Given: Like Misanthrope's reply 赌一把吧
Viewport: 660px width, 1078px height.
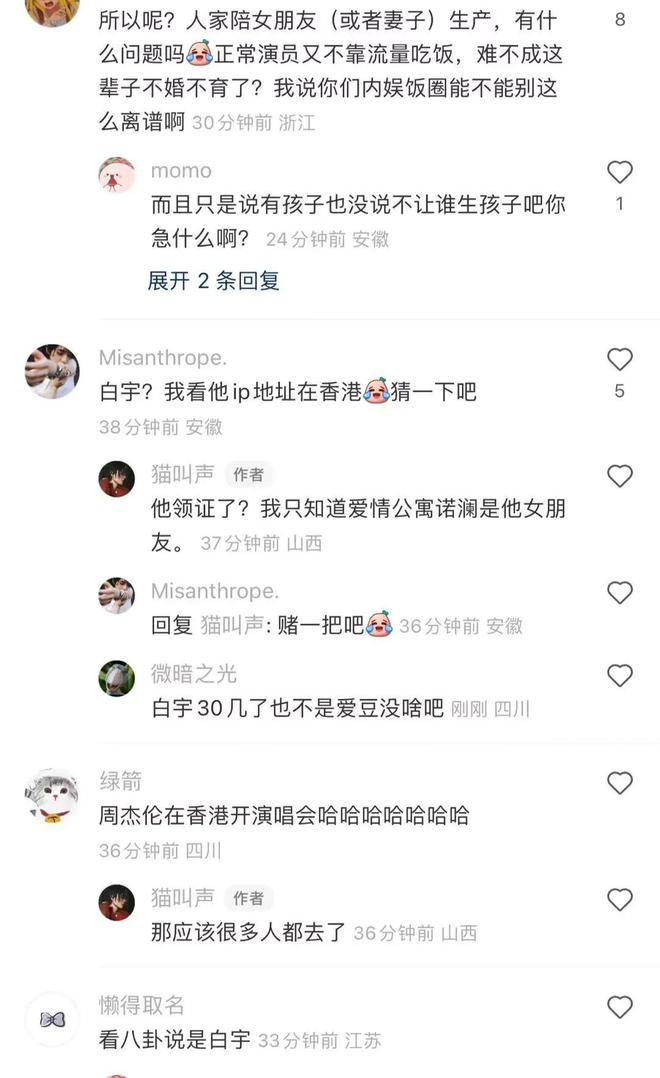Looking at the screenshot, I should coord(619,593).
